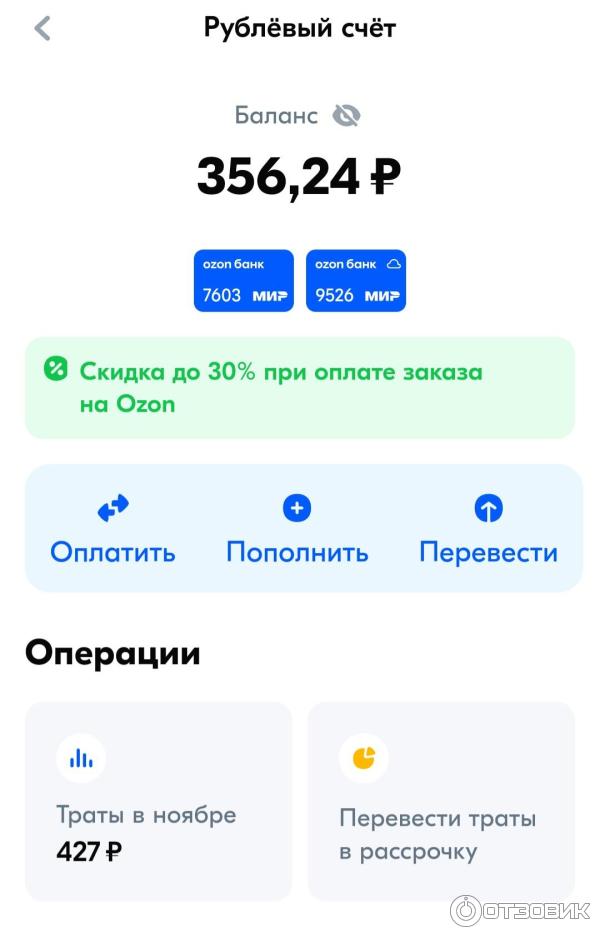
Task: Tap Оплатить to make a payment
Action: tap(113, 530)
